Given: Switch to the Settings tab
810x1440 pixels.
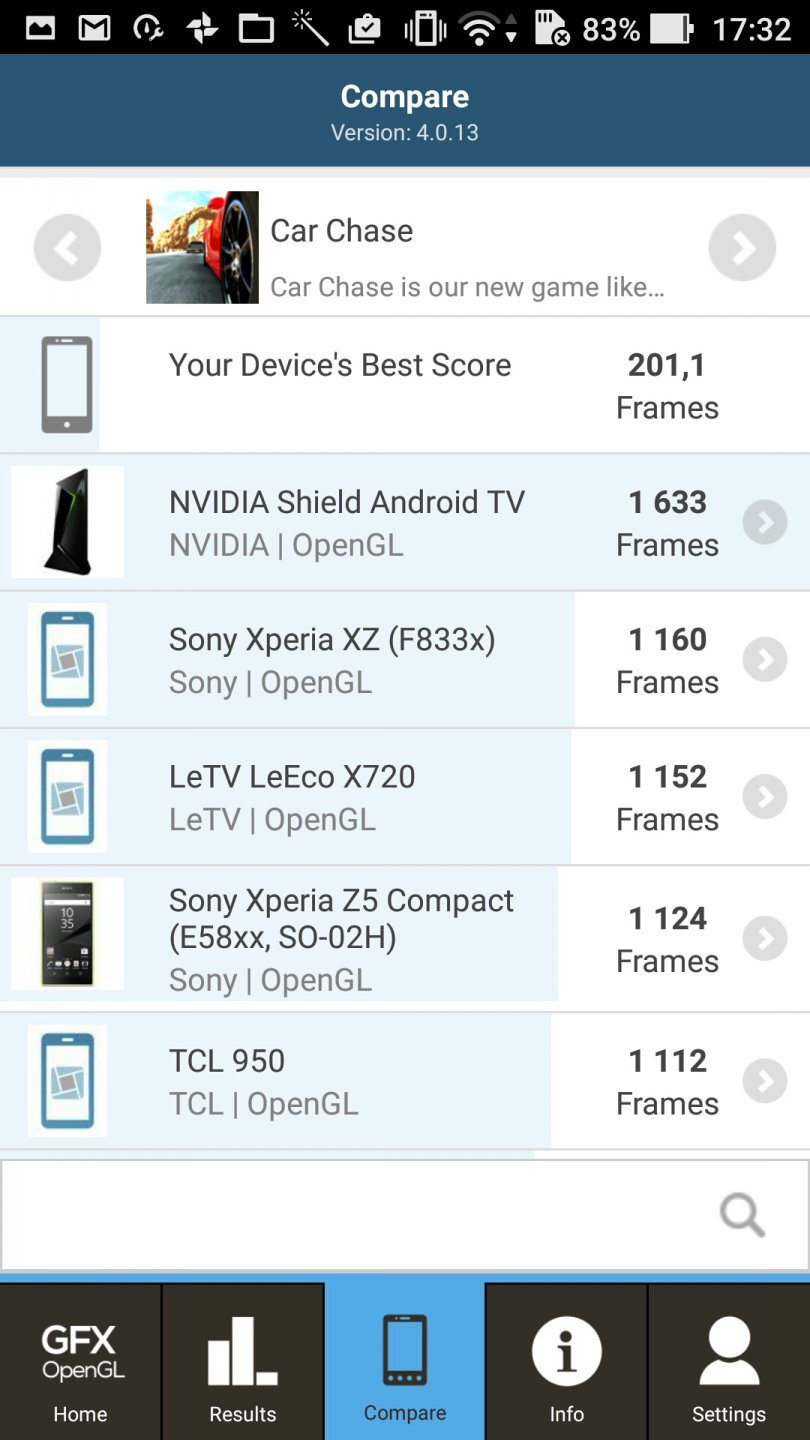Looking at the screenshot, I should point(728,1360).
